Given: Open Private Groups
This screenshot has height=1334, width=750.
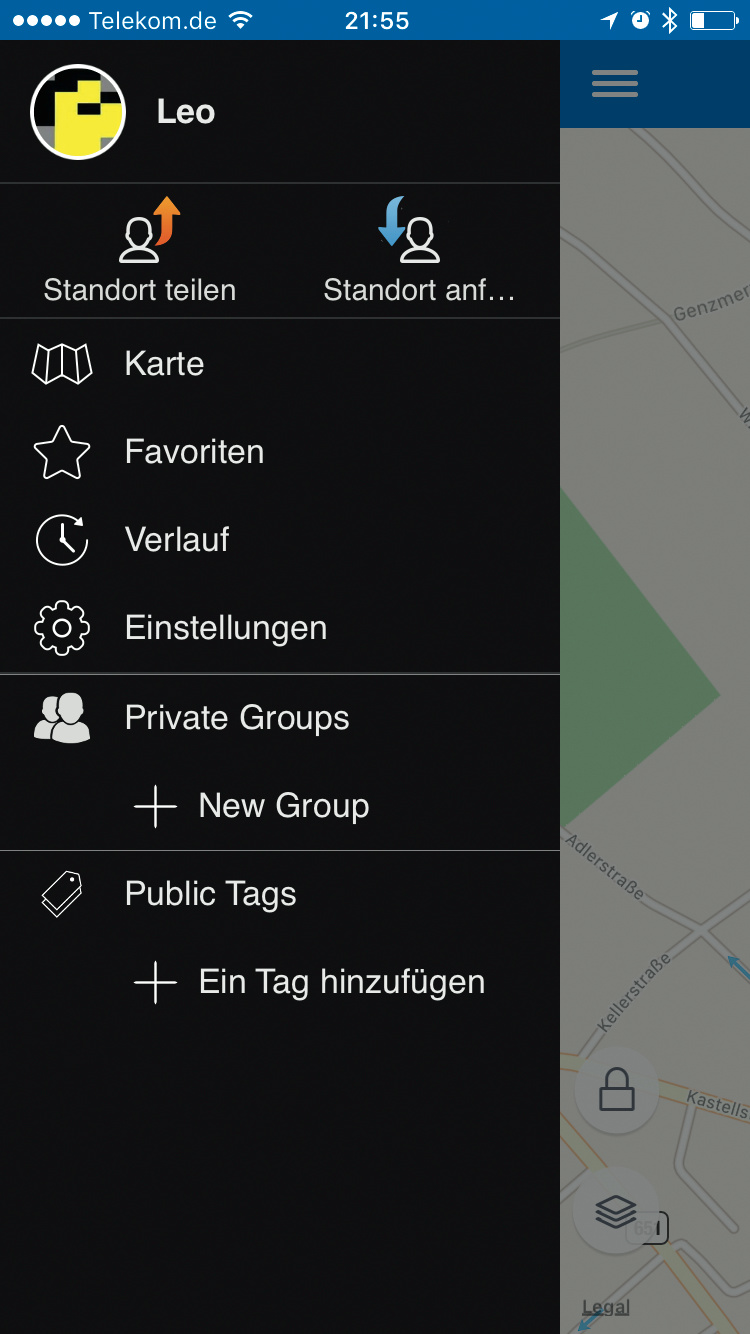Looking at the screenshot, I should [236, 718].
